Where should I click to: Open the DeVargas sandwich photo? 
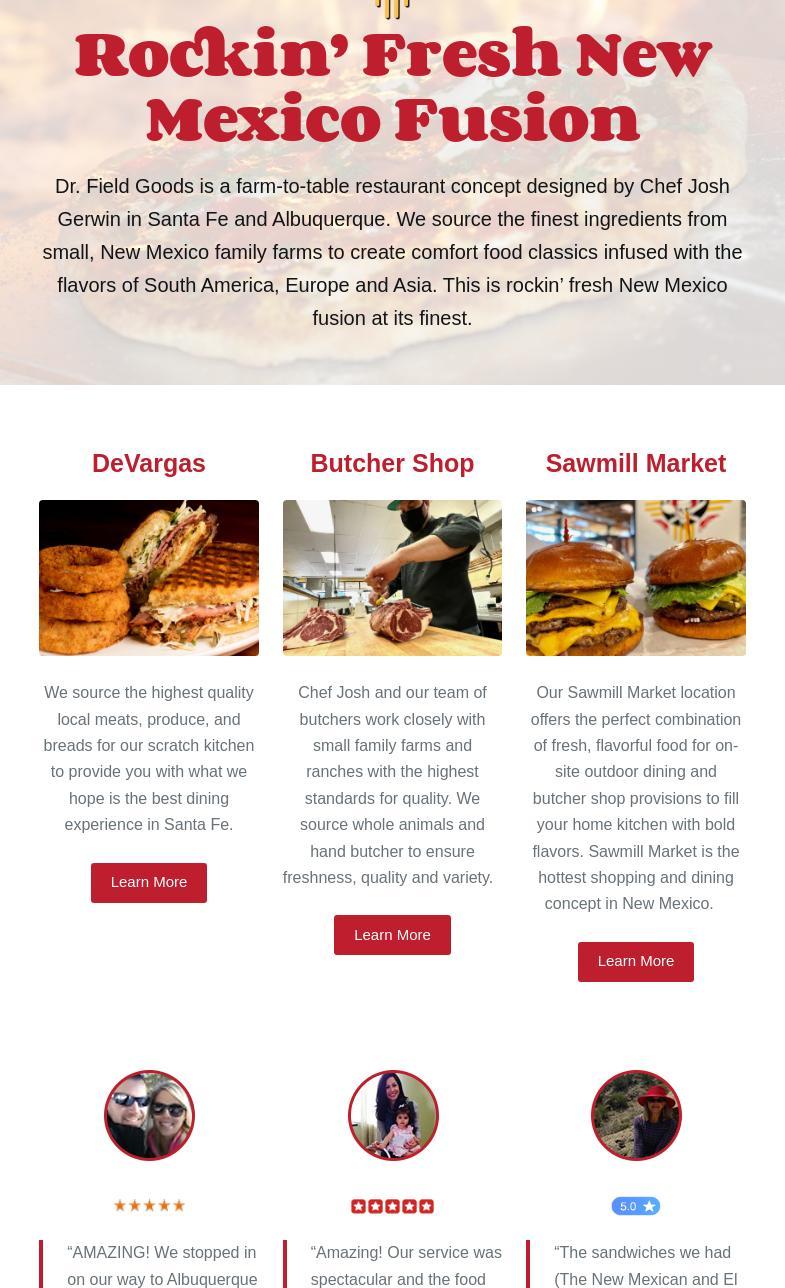[x=148, y=578]
